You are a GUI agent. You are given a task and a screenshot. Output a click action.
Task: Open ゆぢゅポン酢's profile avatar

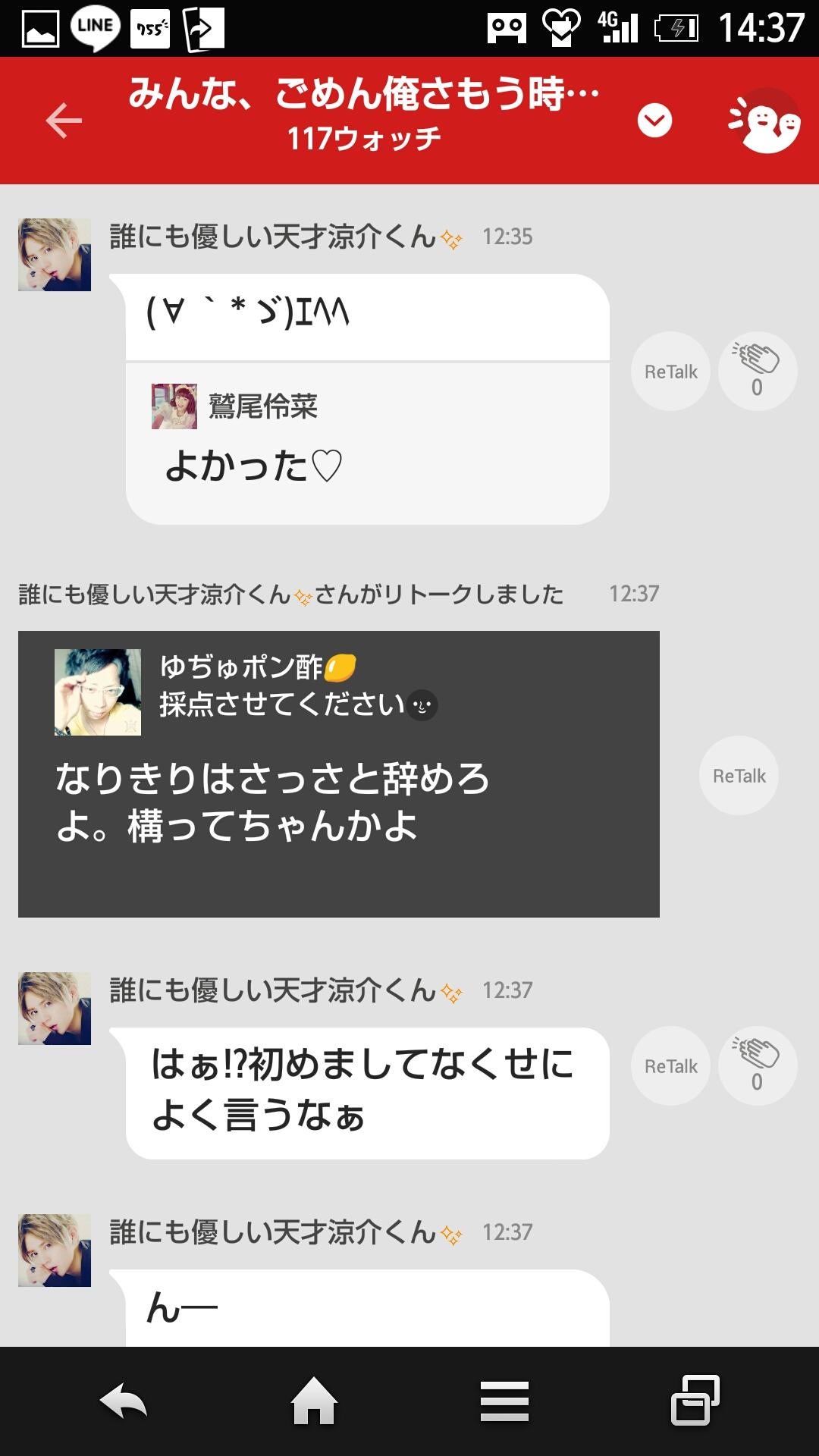(99, 690)
